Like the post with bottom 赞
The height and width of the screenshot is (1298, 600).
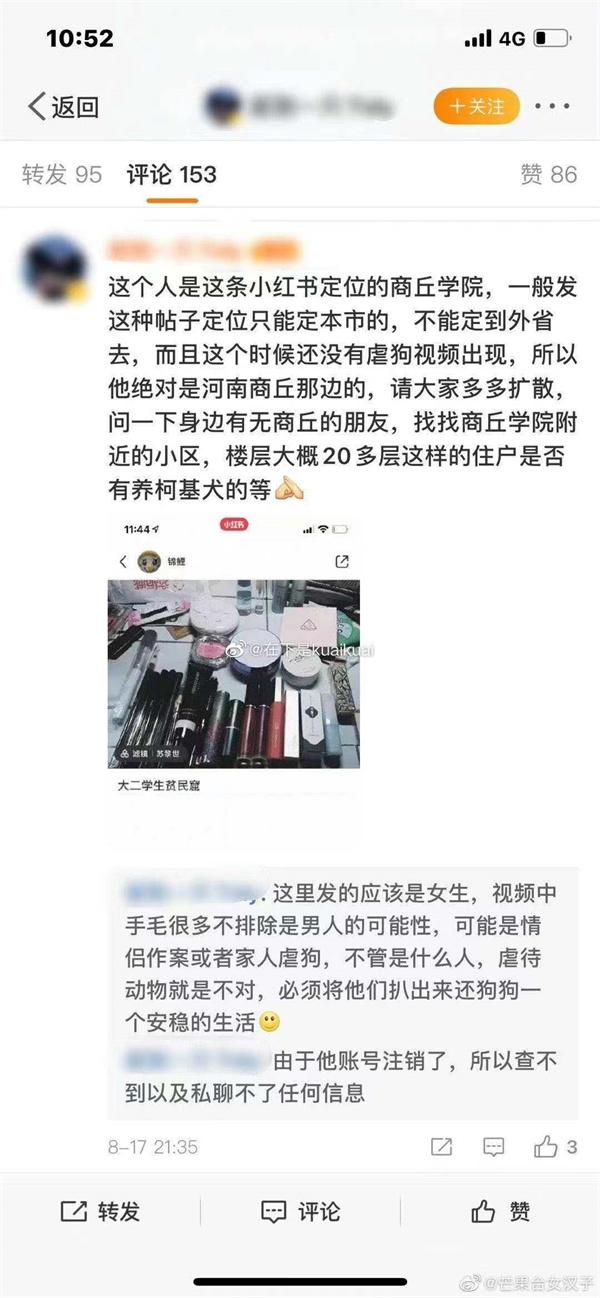[x=500, y=1212]
